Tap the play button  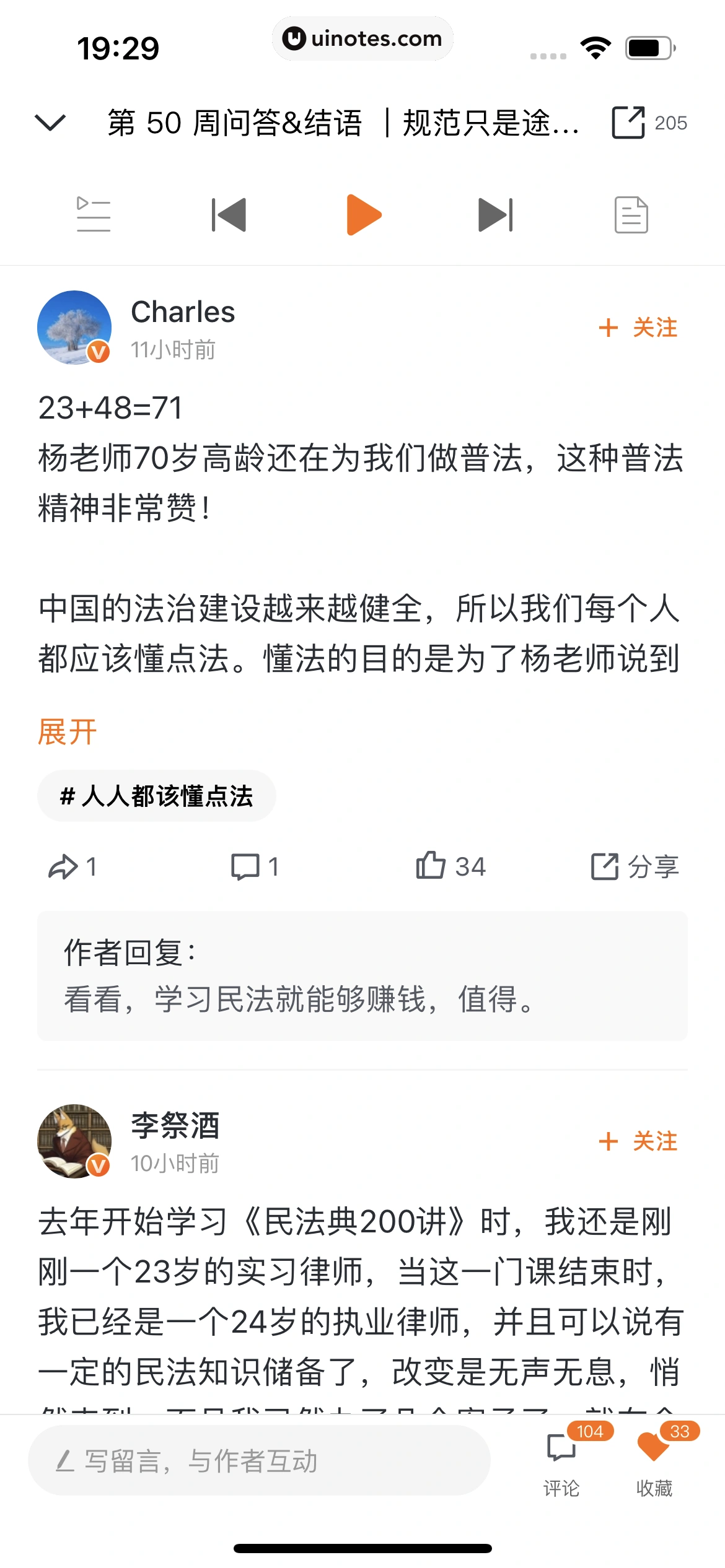coord(362,215)
